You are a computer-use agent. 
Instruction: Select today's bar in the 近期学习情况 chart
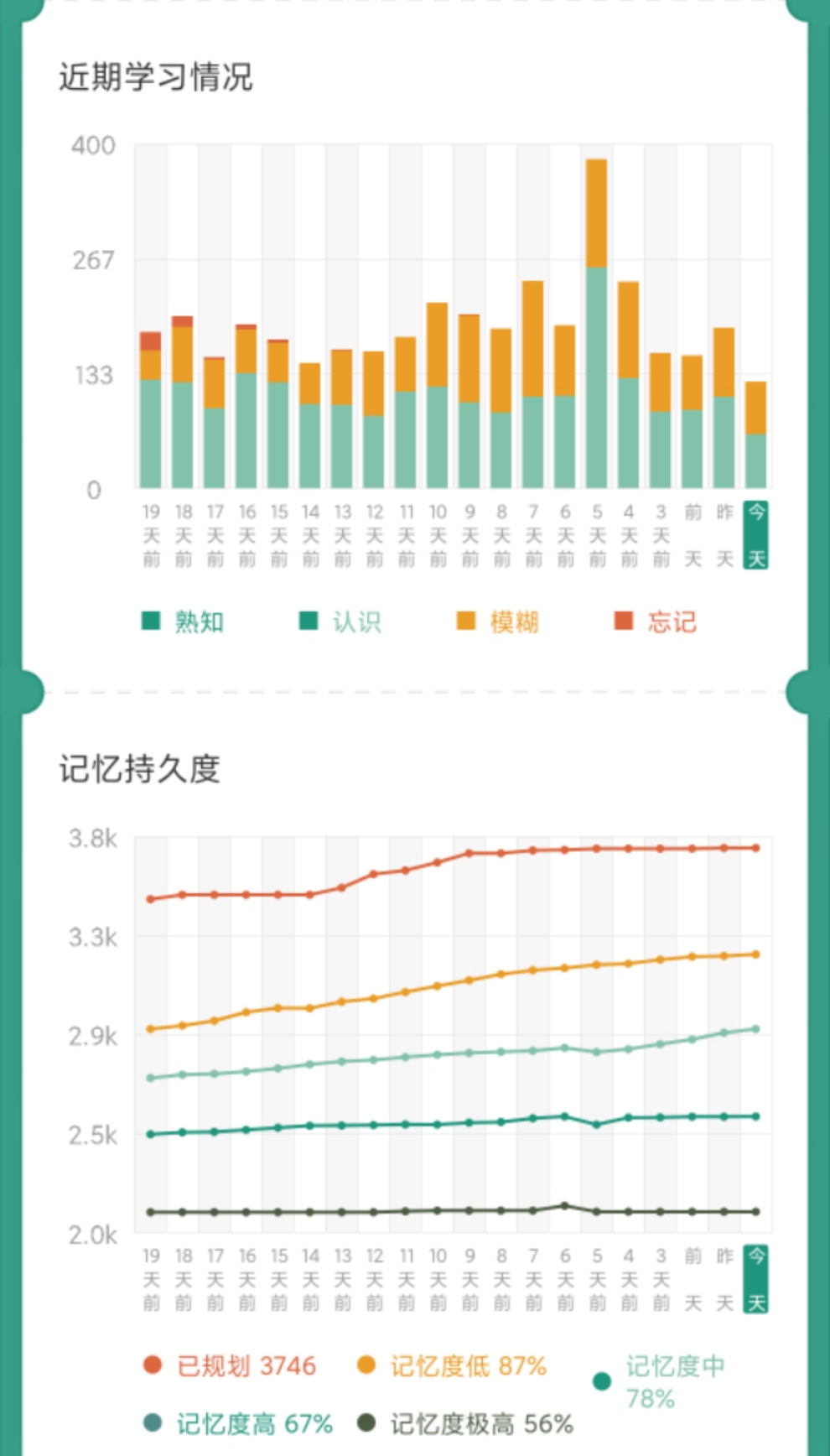tap(755, 434)
